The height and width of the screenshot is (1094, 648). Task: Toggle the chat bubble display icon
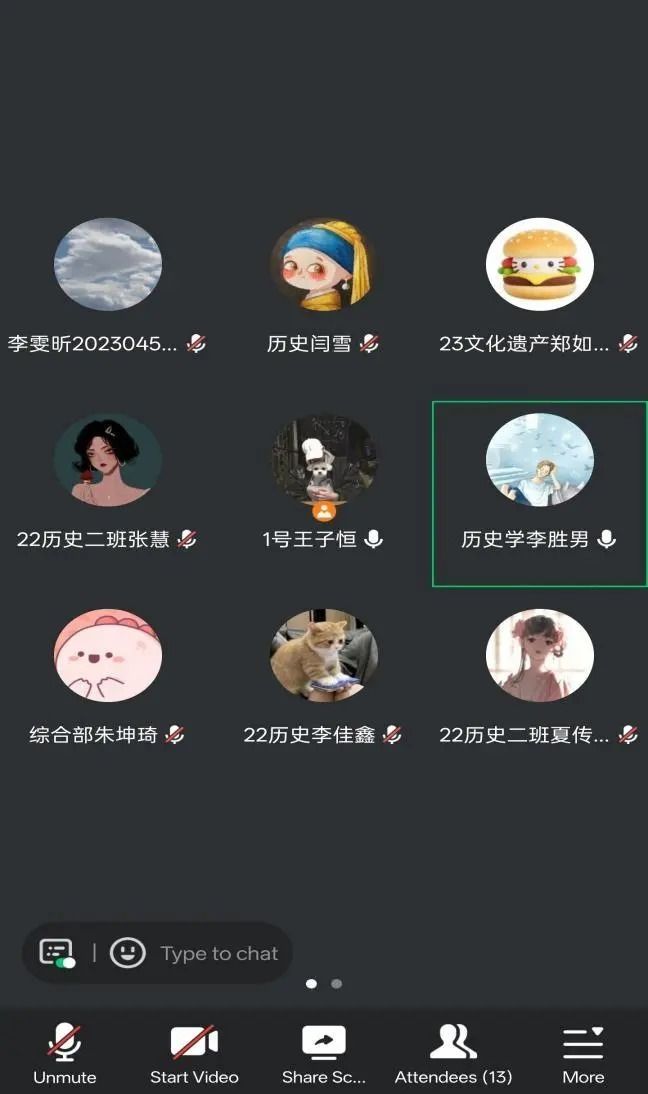coord(57,953)
